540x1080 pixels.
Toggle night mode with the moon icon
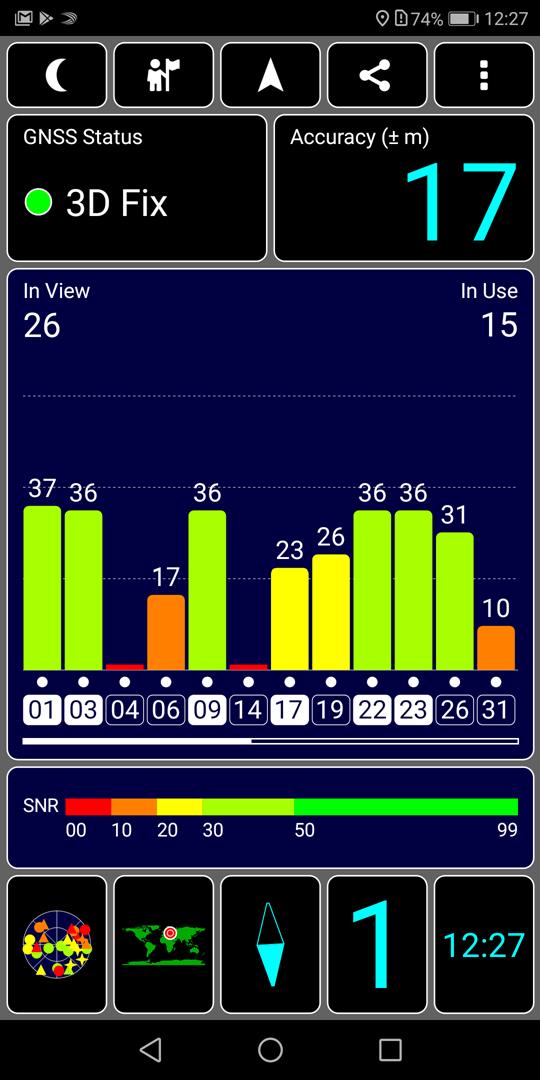pos(56,75)
